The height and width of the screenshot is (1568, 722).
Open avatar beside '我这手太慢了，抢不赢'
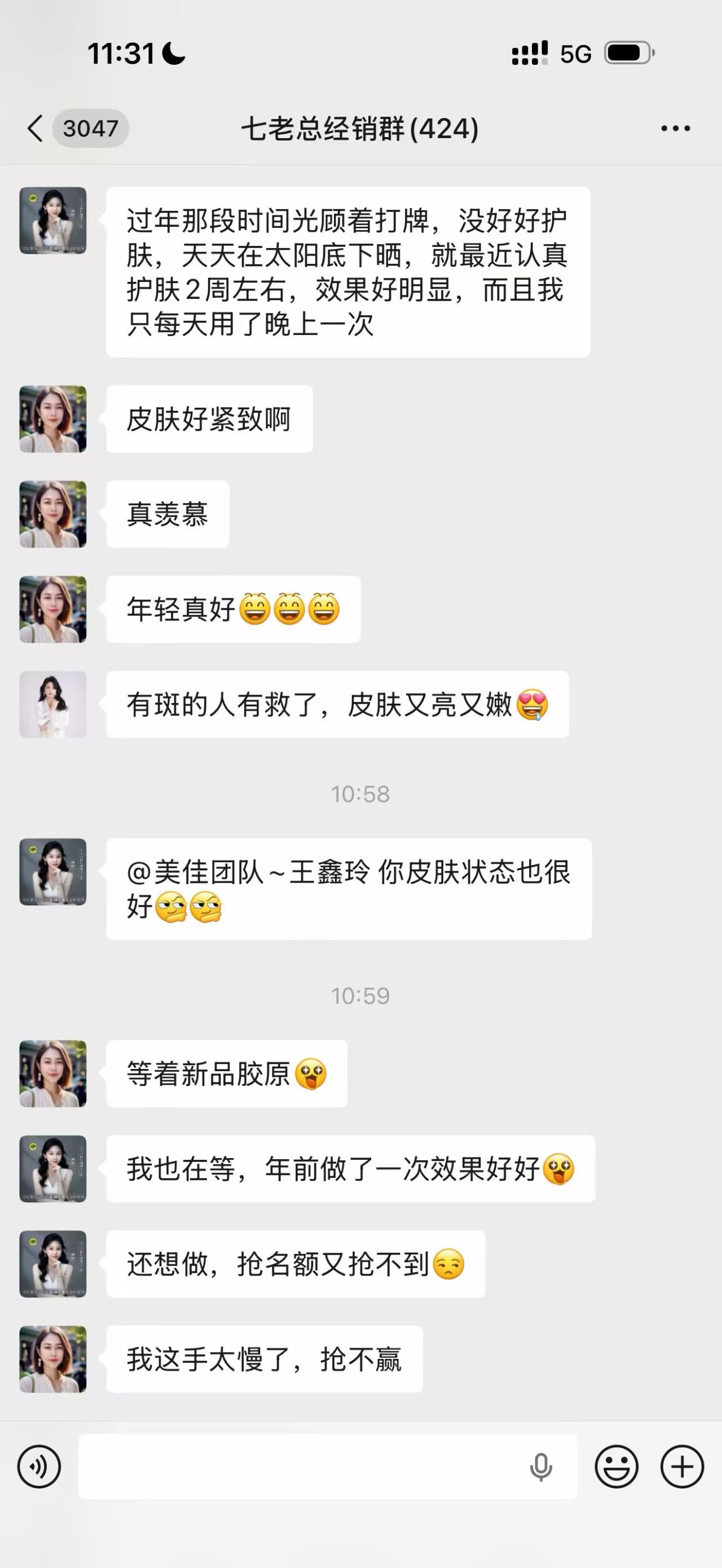coord(53,1359)
